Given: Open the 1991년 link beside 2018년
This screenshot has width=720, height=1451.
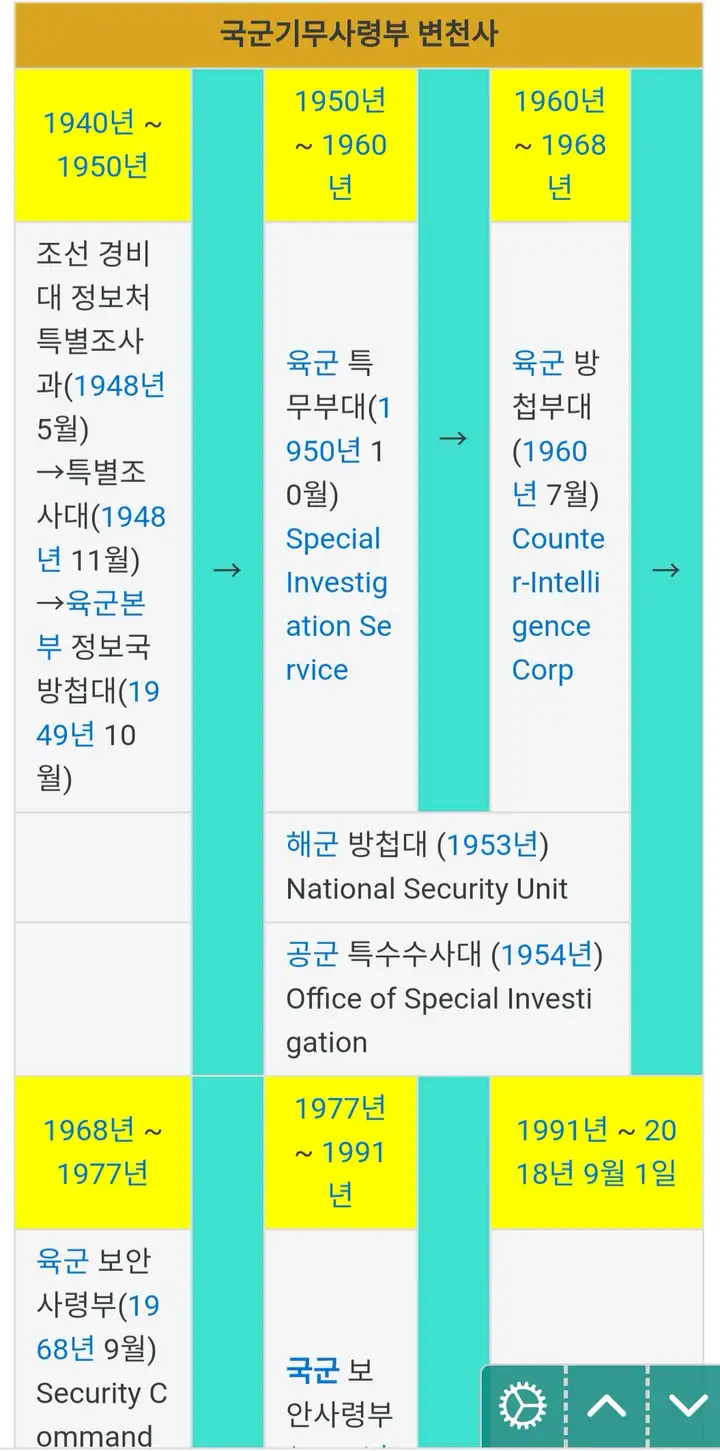Looking at the screenshot, I should click(x=561, y=1130).
